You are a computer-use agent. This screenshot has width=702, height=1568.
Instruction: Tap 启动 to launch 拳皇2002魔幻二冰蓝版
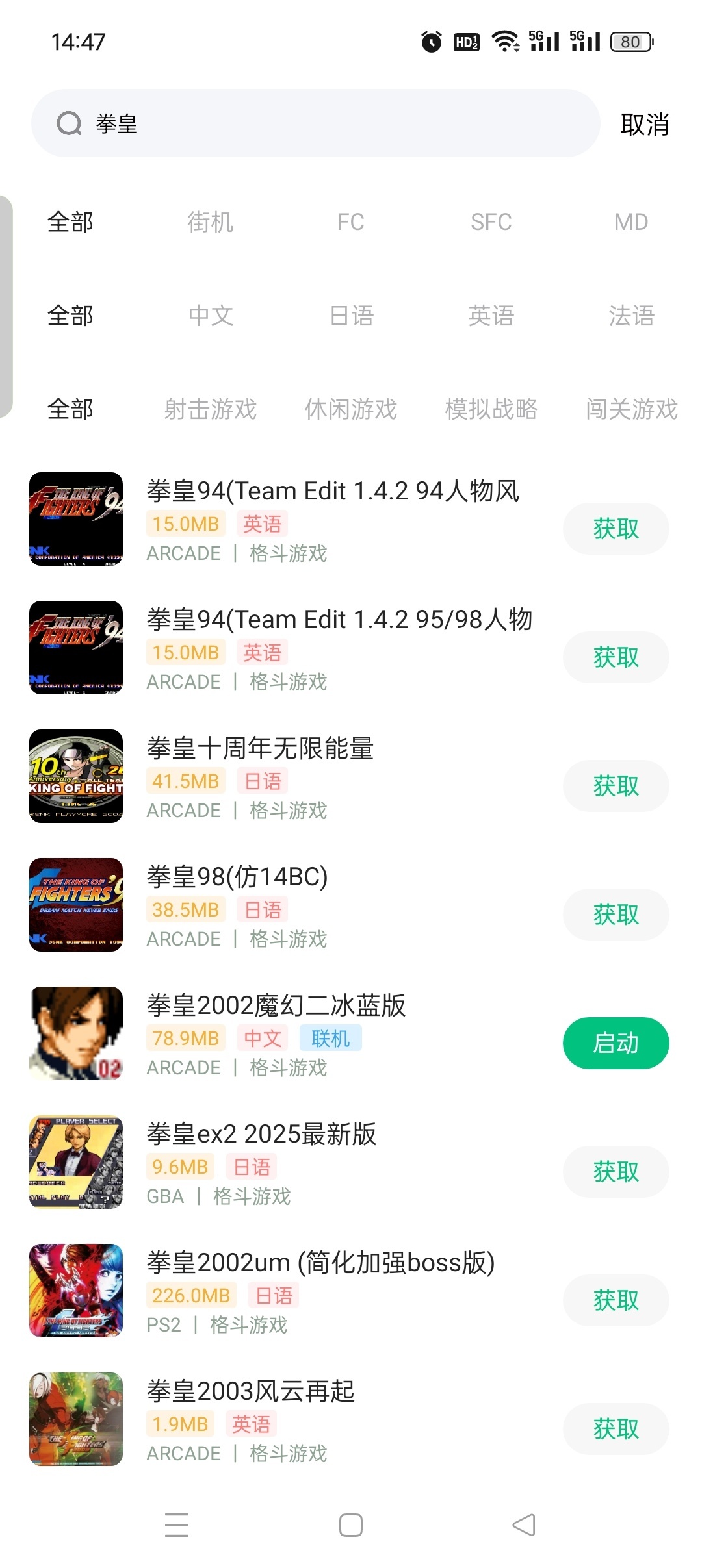[x=616, y=1043]
